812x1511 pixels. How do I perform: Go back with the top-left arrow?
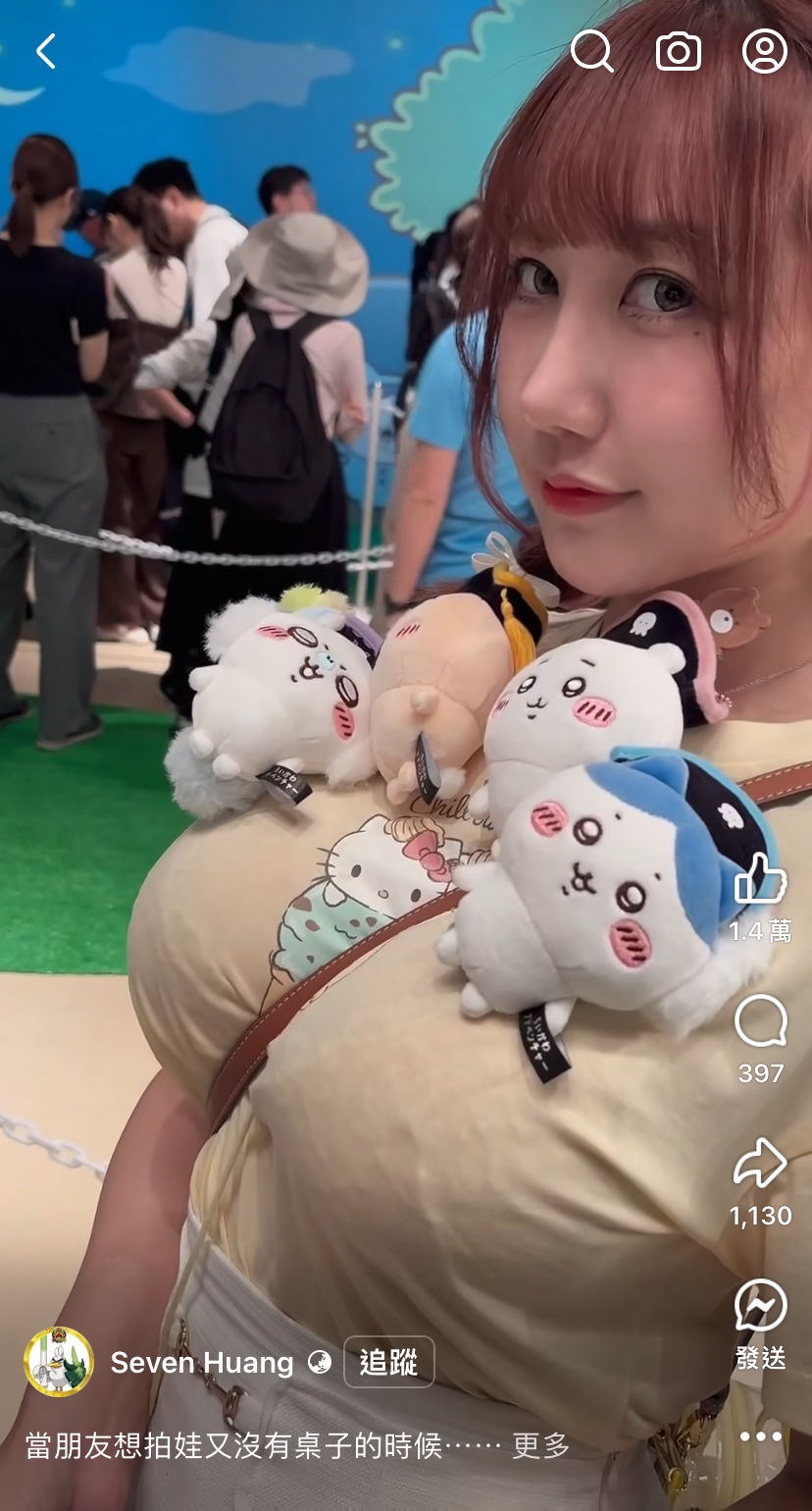(46, 51)
